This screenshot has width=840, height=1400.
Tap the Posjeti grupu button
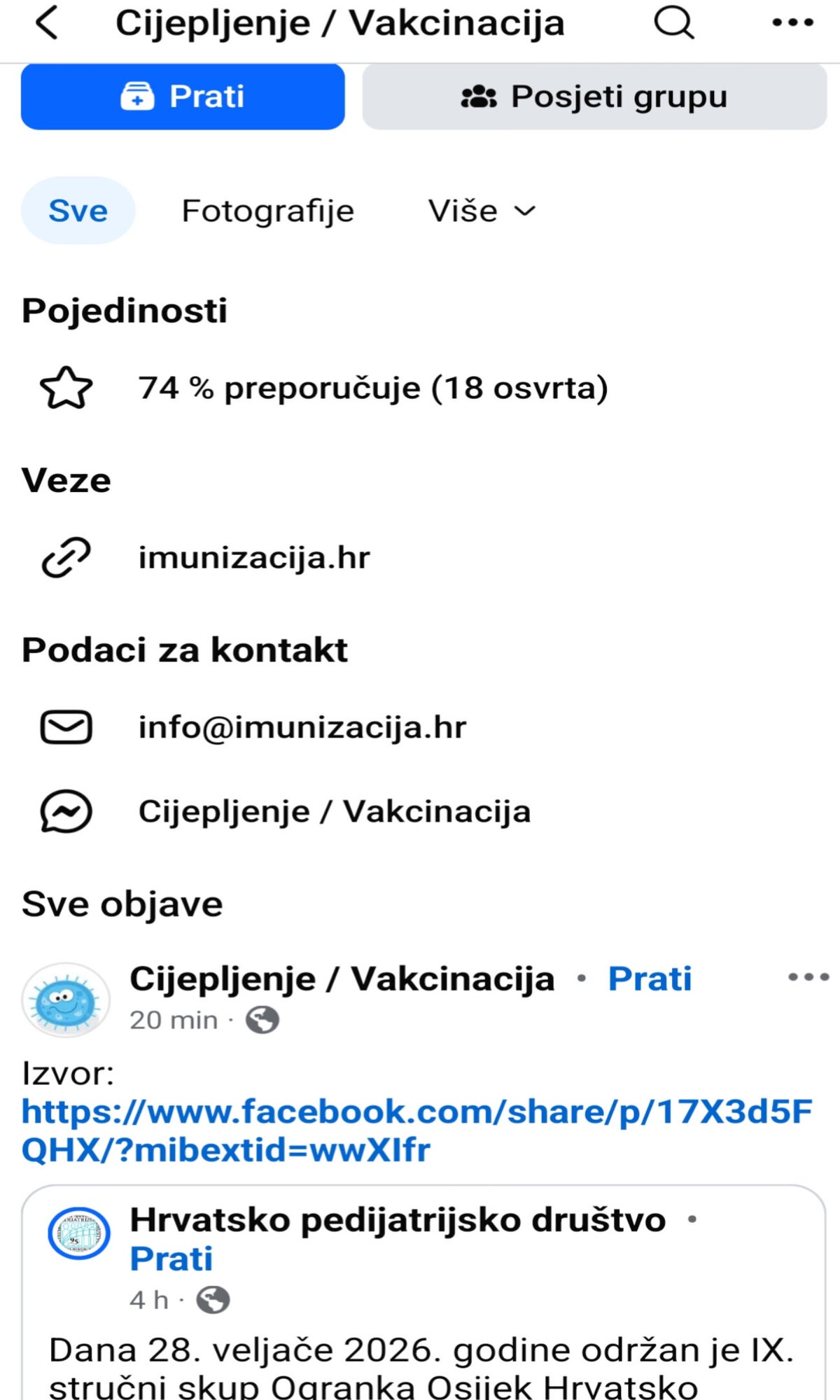pyautogui.click(x=594, y=97)
